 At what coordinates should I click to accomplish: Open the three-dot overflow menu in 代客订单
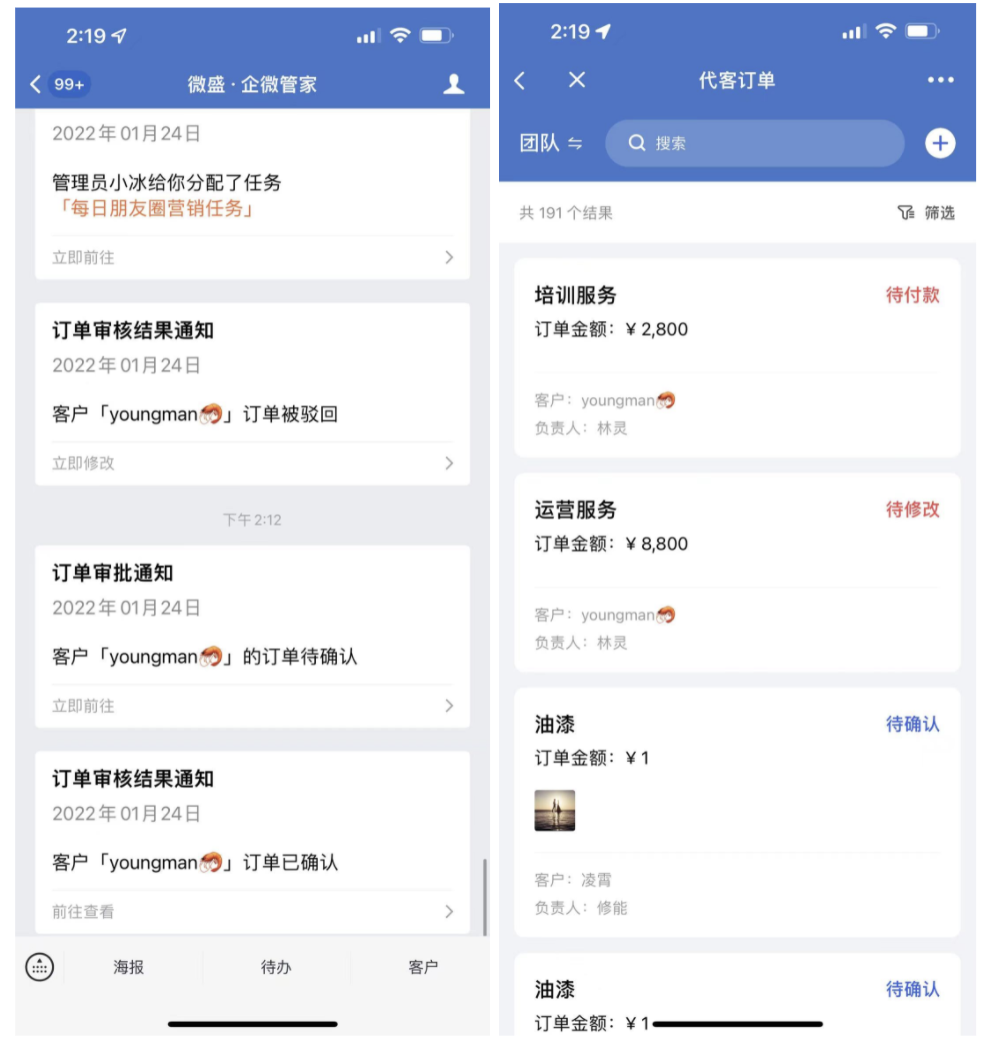940,80
